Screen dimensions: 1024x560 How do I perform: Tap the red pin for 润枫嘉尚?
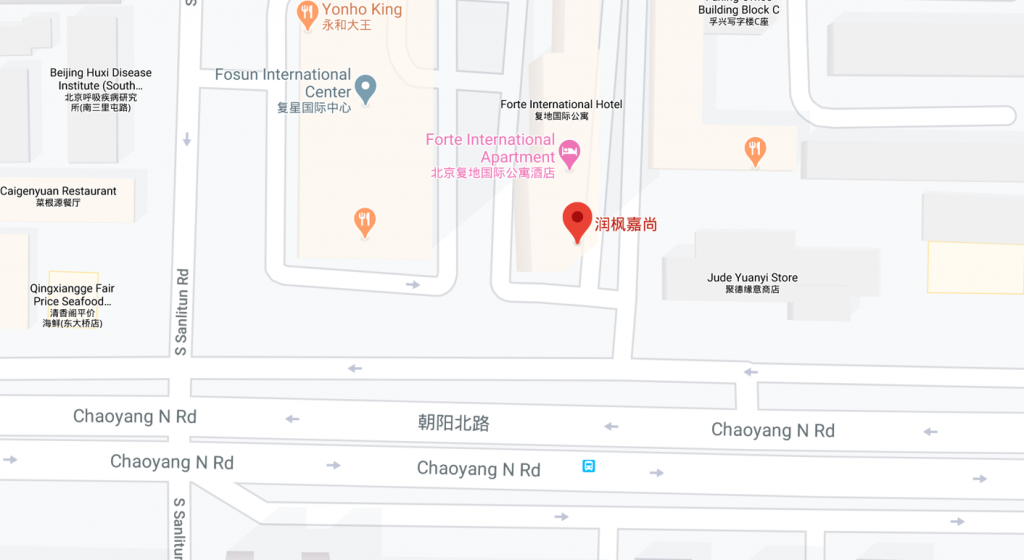(x=577, y=219)
